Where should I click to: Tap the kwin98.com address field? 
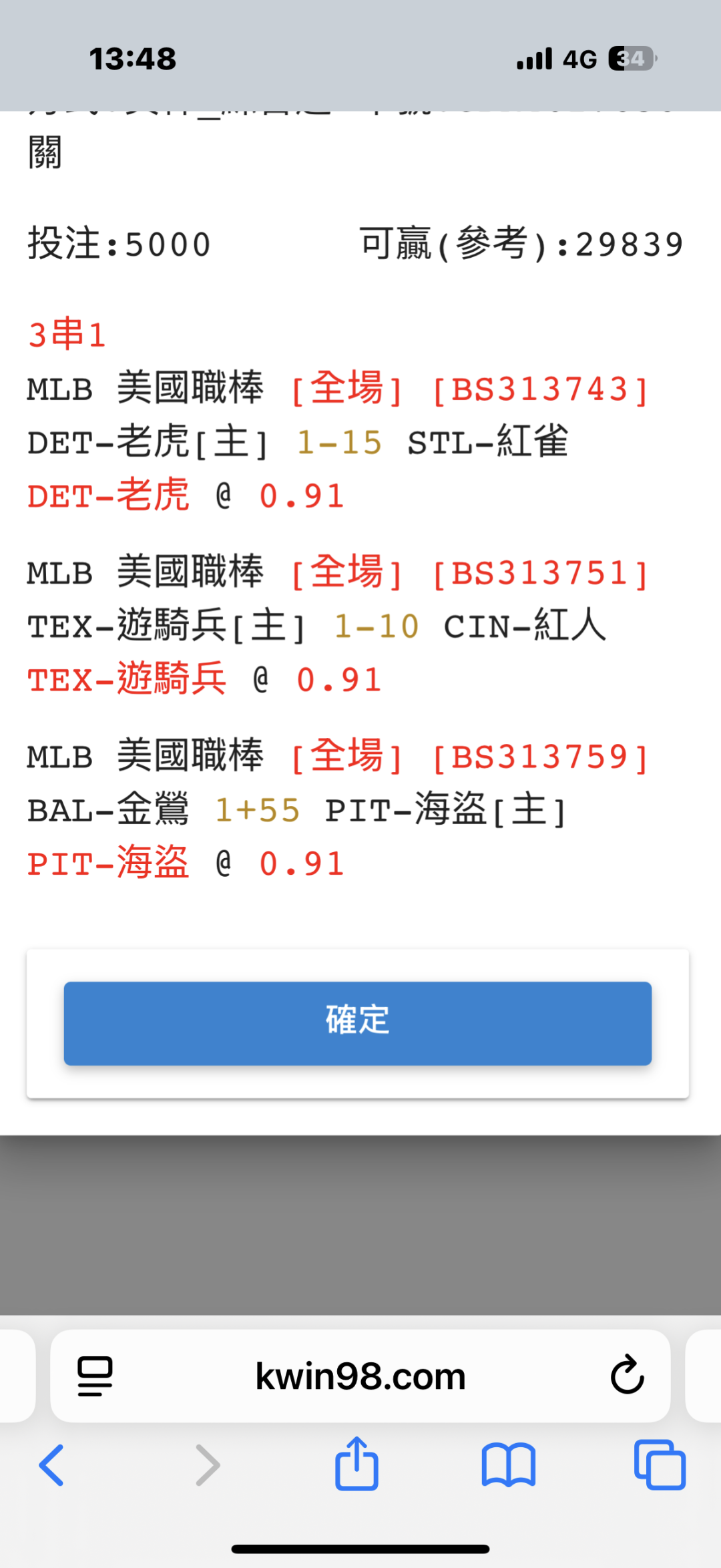[x=360, y=1376]
